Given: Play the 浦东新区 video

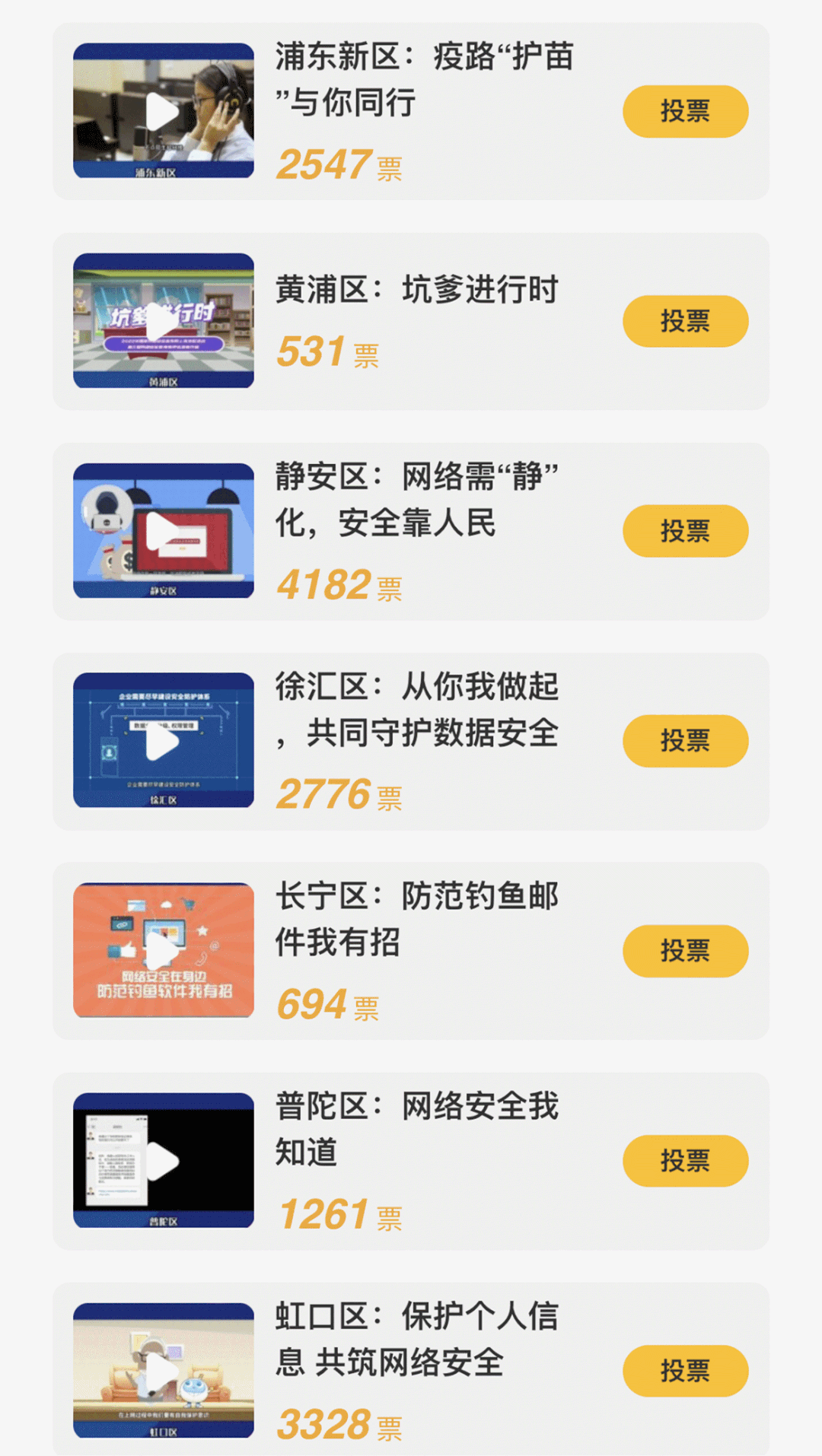Looking at the screenshot, I should pyautogui.click(x=163, y=111).
